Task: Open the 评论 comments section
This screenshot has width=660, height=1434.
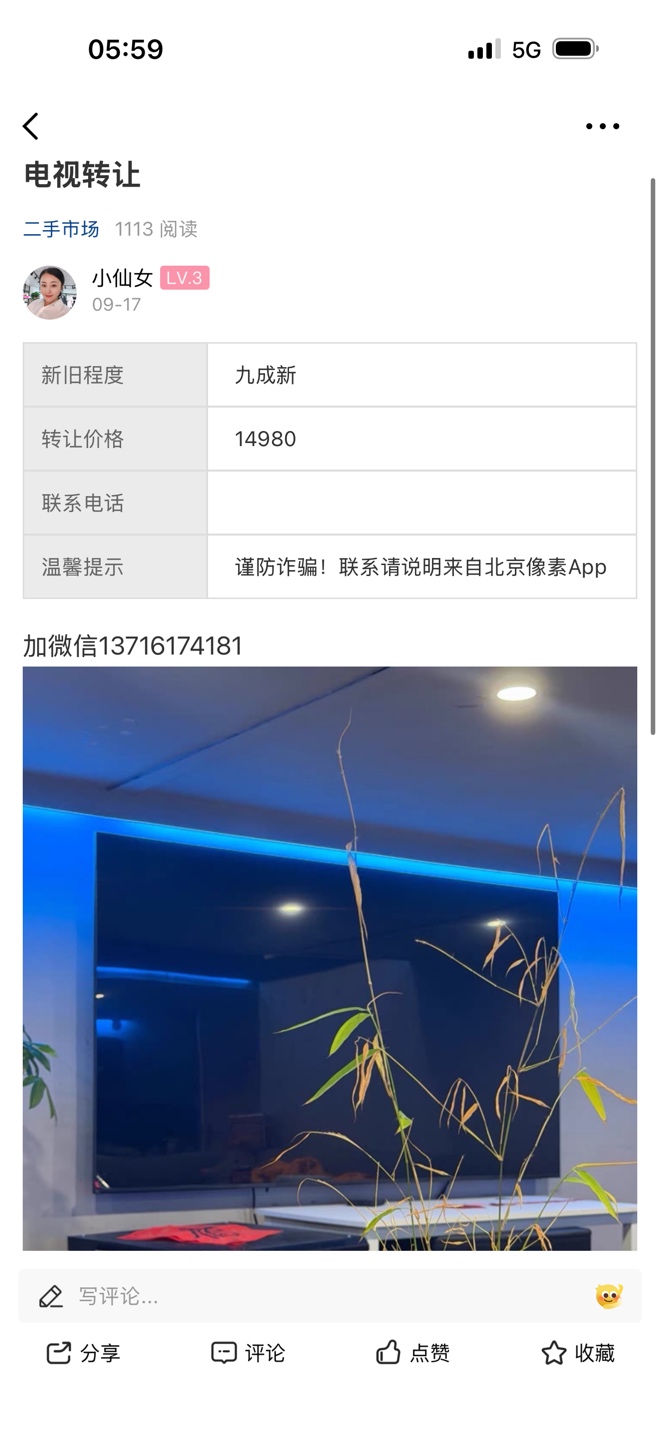Action: tap(248, 1353)
